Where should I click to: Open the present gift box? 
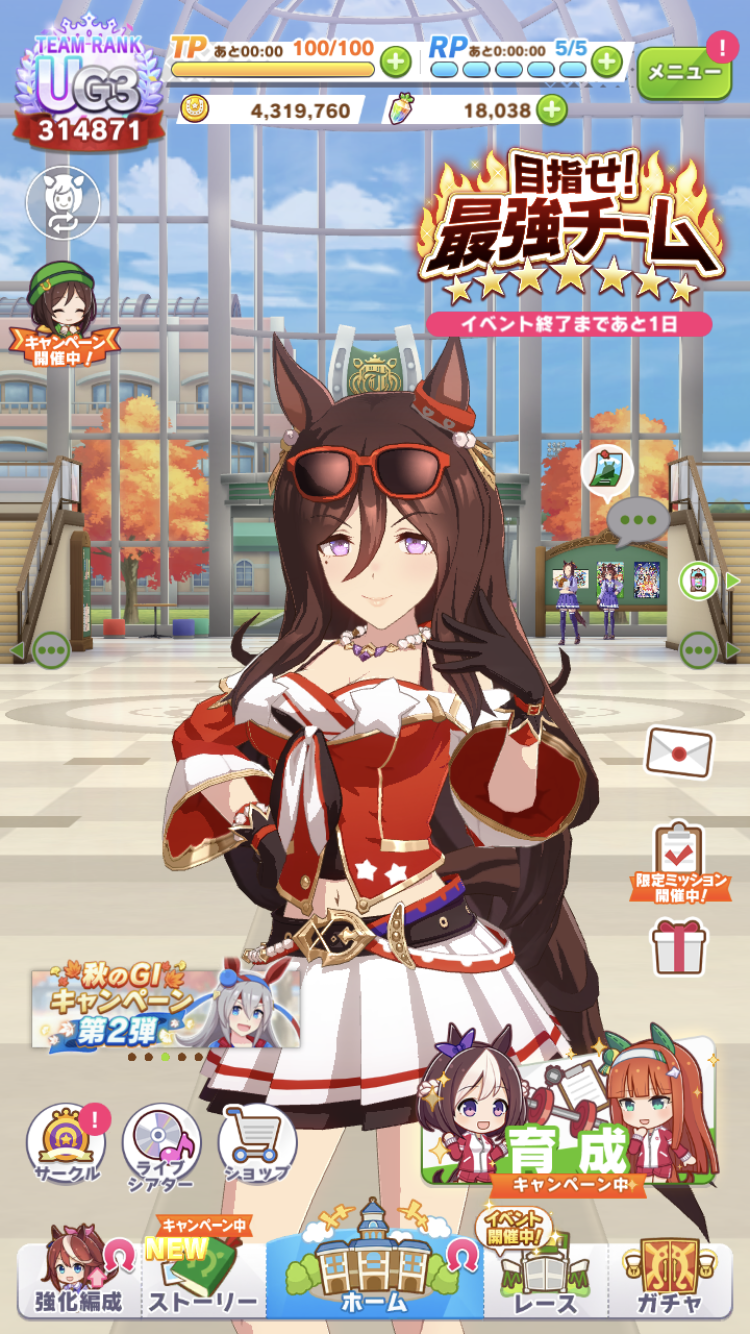click(679, 946)
